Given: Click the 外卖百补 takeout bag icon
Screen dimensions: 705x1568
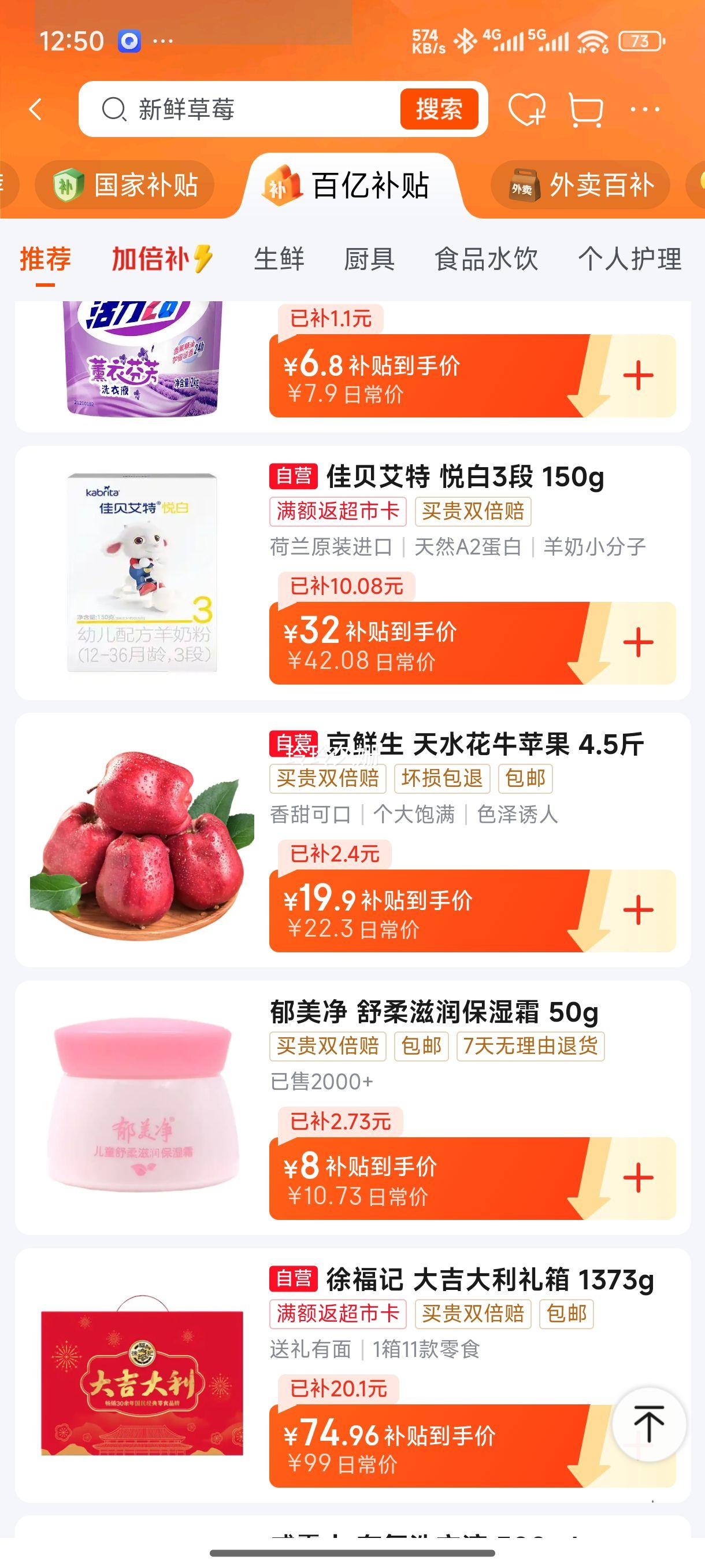Looking at the screenshot, I should pos(523,184).
